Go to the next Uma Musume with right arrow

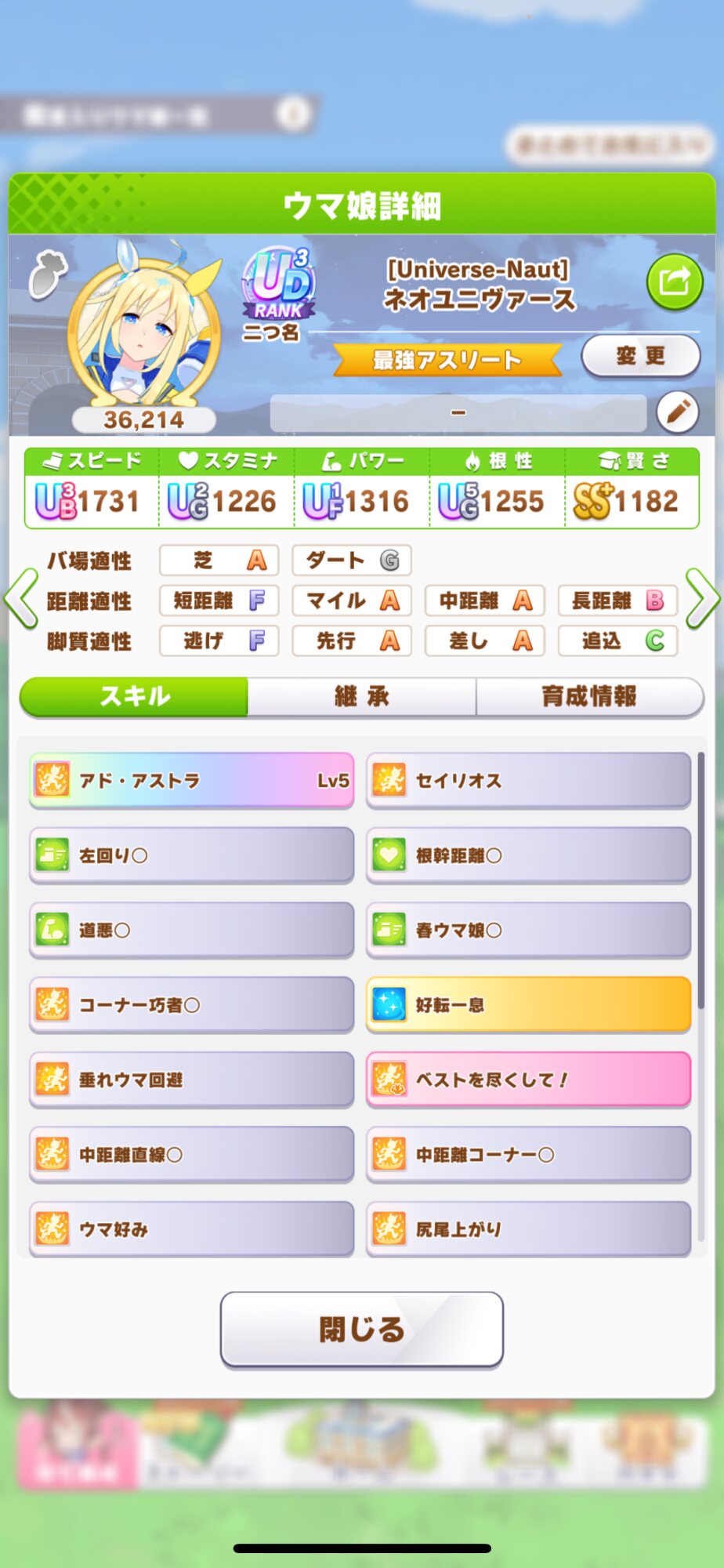click(701, 600)
